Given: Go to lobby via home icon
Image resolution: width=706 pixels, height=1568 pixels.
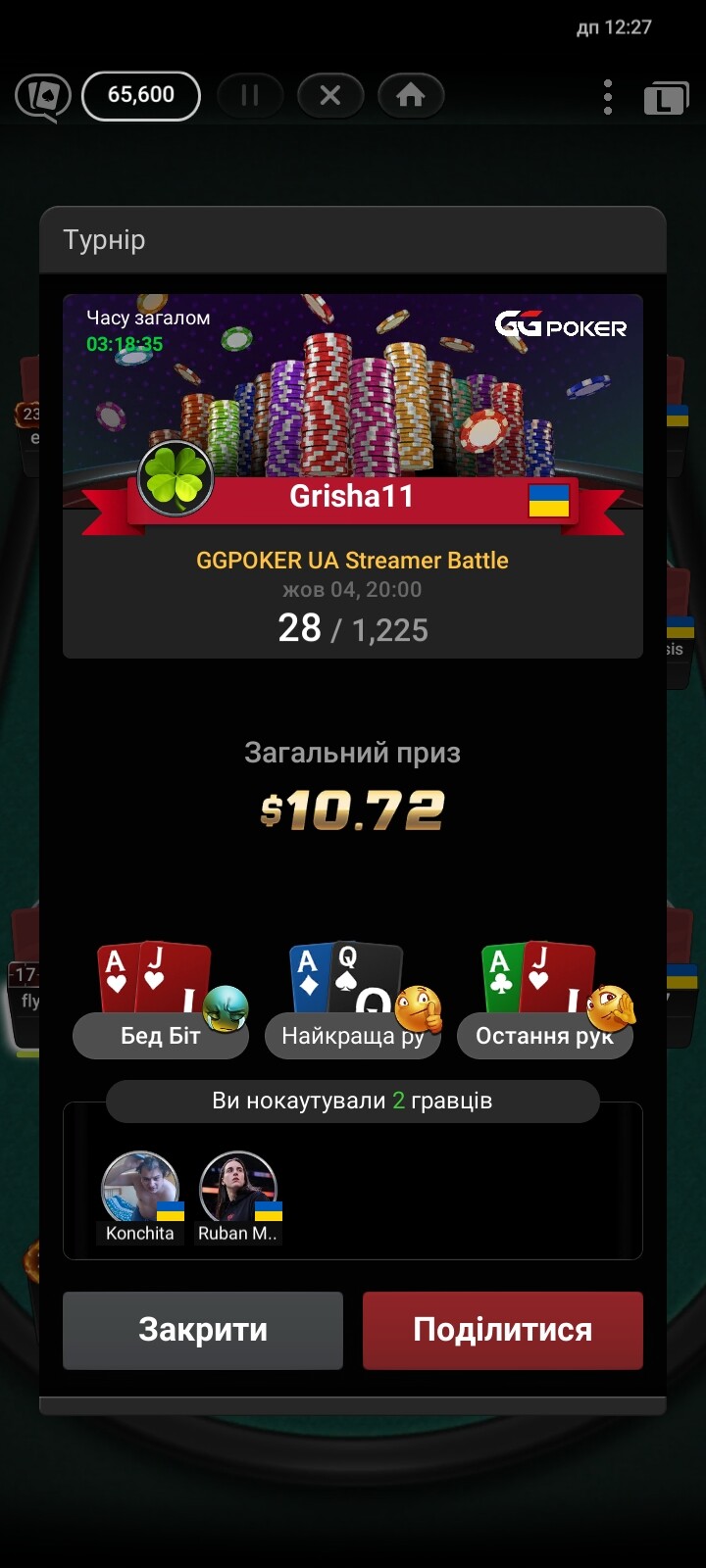Looking at the screenshot, I should click(411, 95).
